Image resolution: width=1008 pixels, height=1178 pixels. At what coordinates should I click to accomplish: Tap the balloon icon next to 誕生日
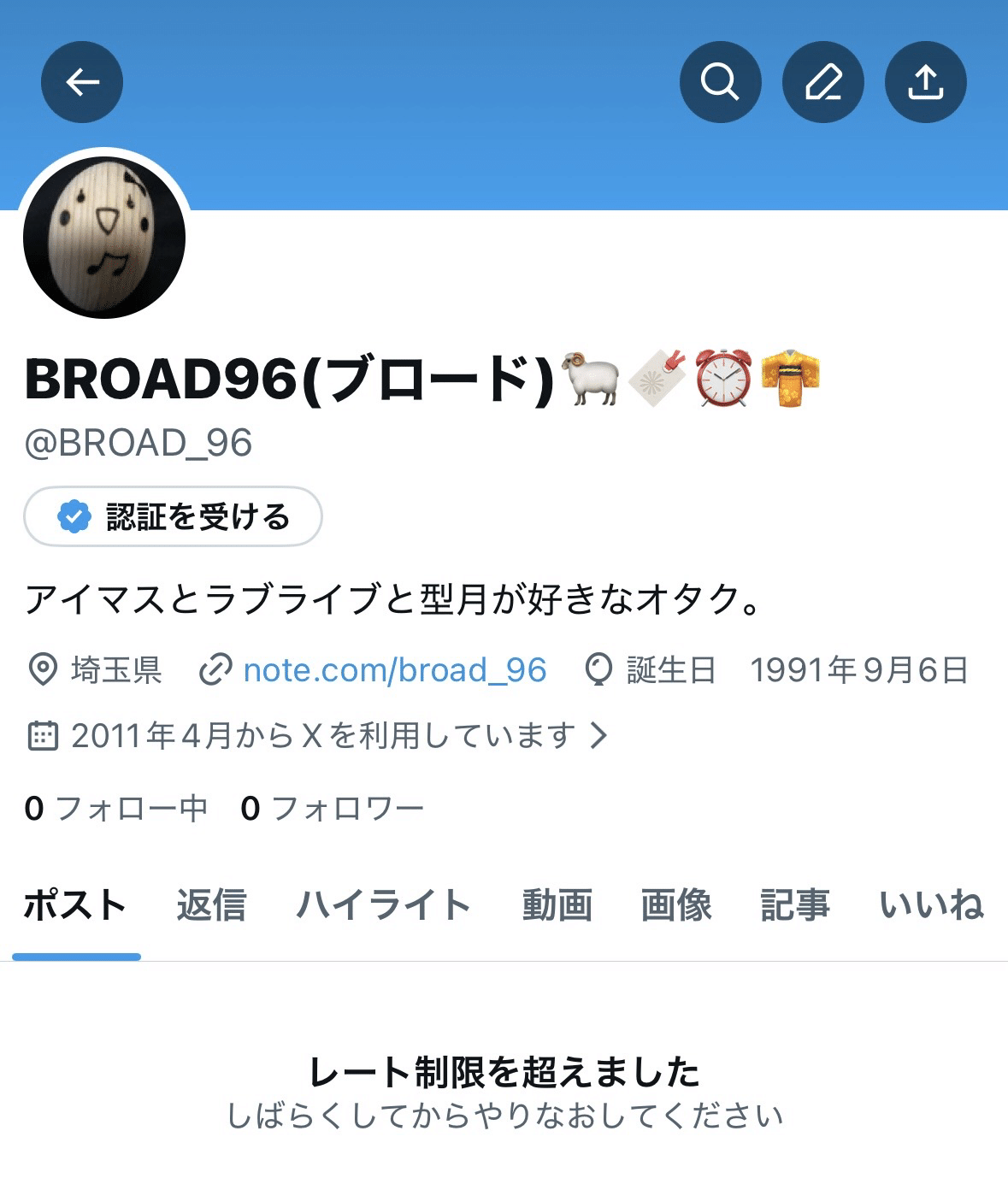599,672
